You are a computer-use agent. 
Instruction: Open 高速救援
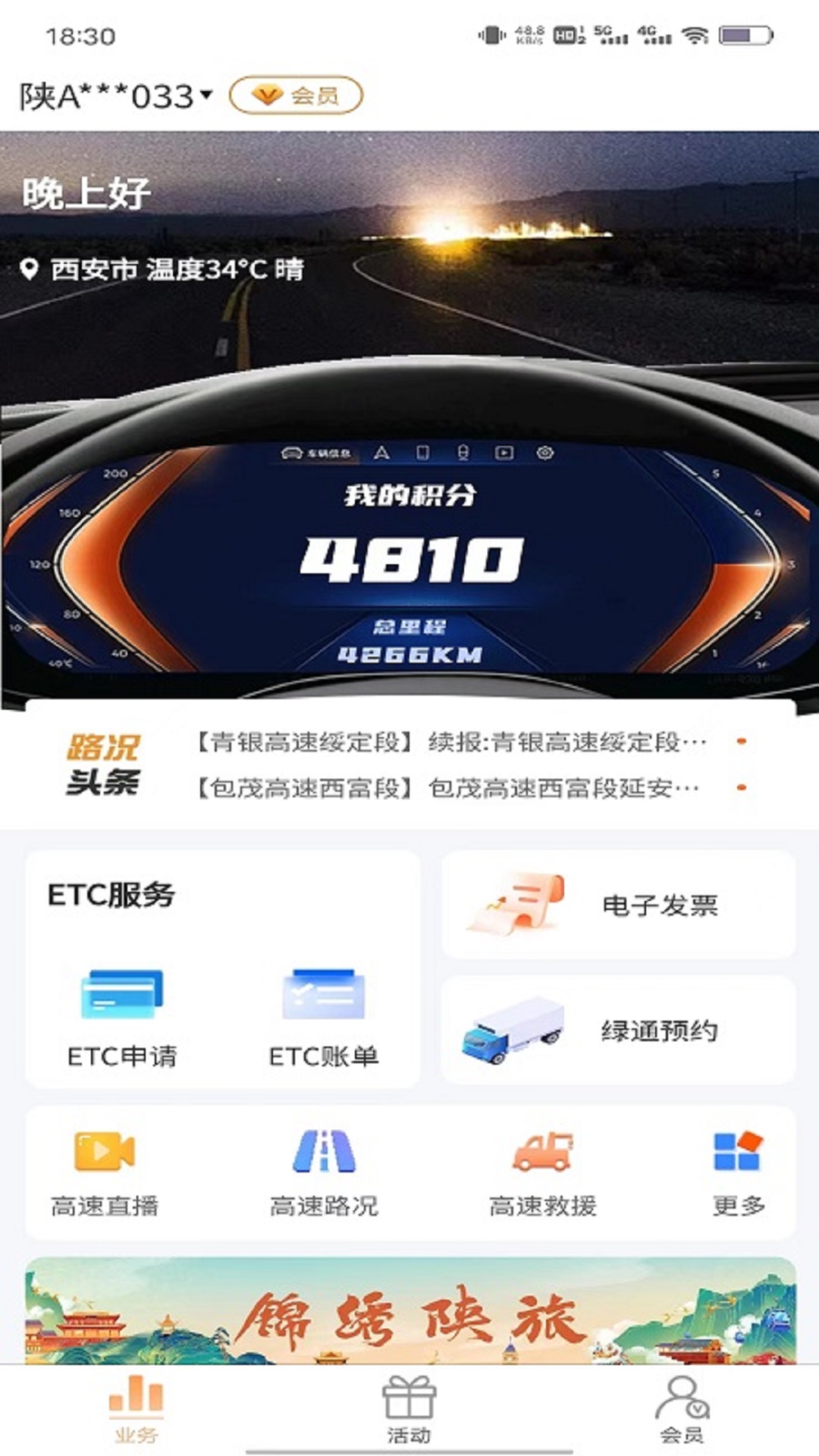[x=542, y=1172]
